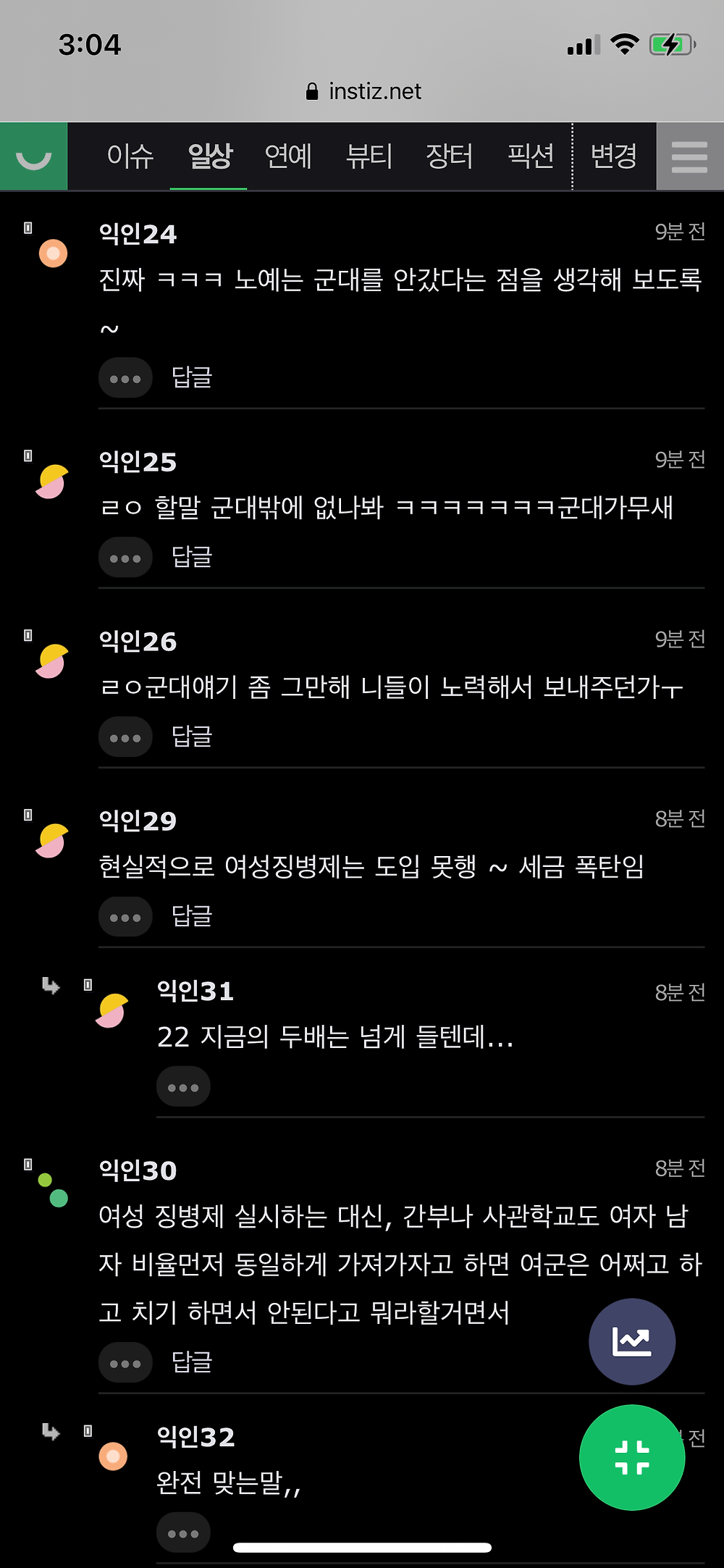Screen dimensions: 724x1568
Task: Switch to the 연예 tab
Action: tap(288, 156)
